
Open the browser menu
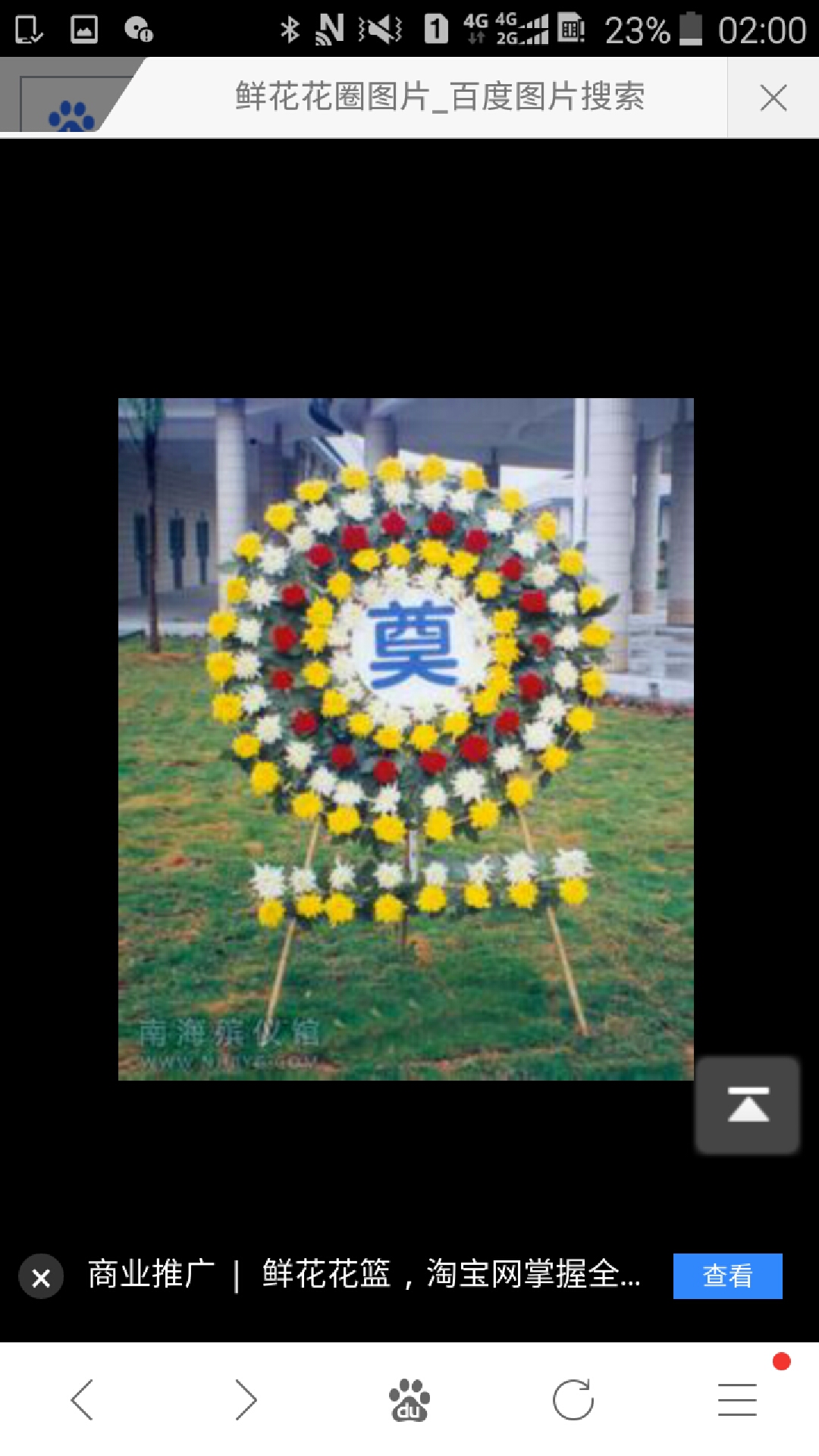[737, 1399]
